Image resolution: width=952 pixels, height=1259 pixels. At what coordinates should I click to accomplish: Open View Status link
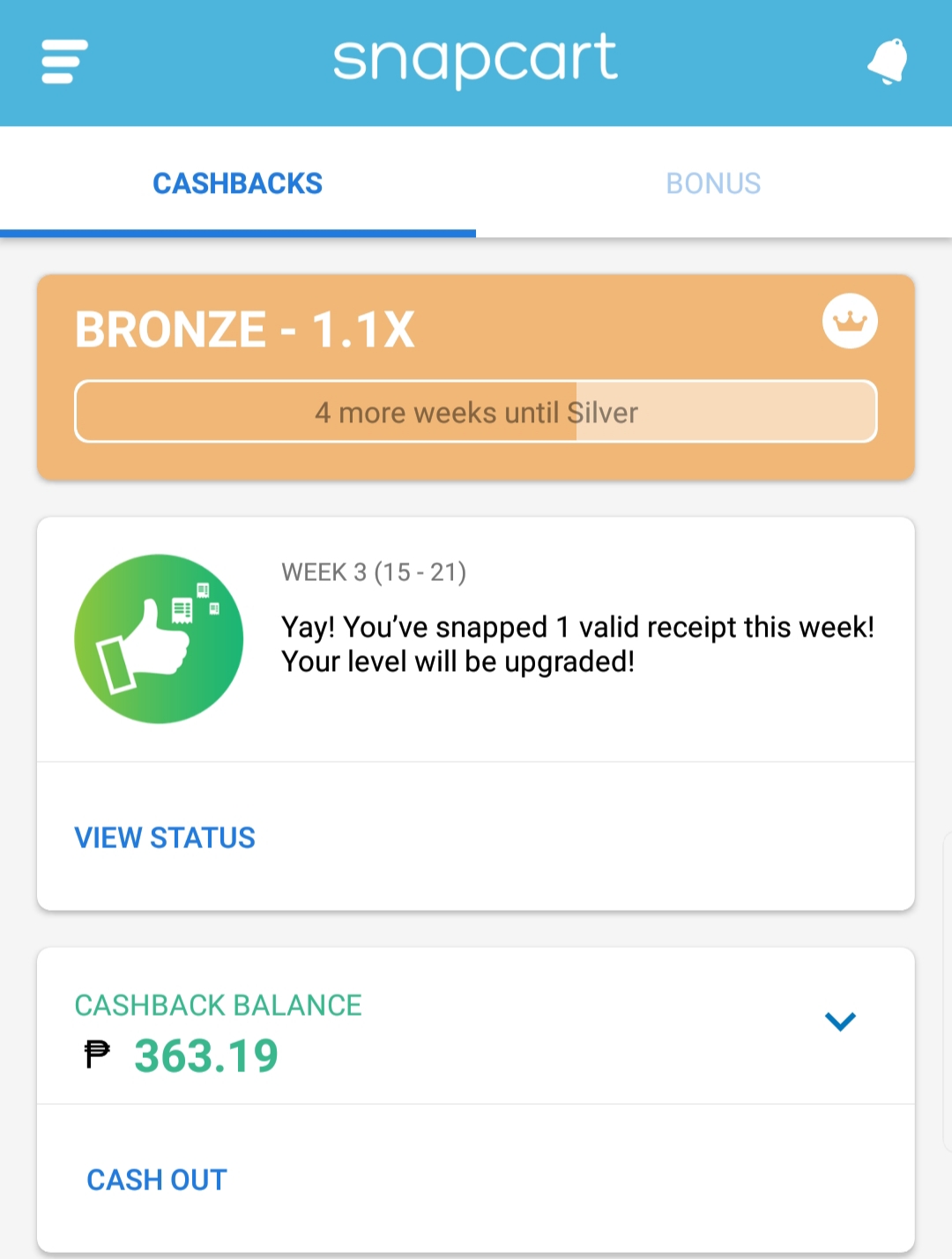(165, 838)
